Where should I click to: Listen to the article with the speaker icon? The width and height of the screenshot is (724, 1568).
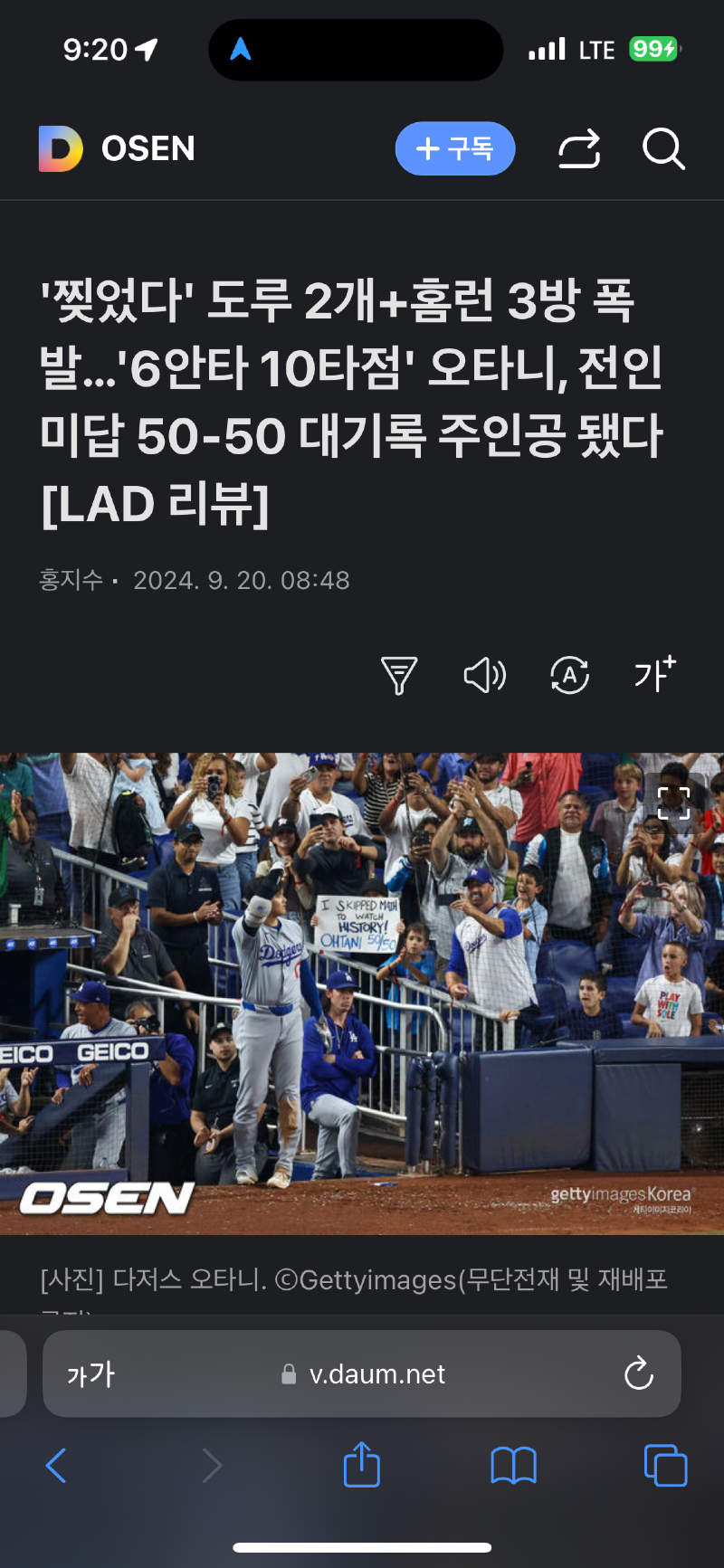(484, 676)
